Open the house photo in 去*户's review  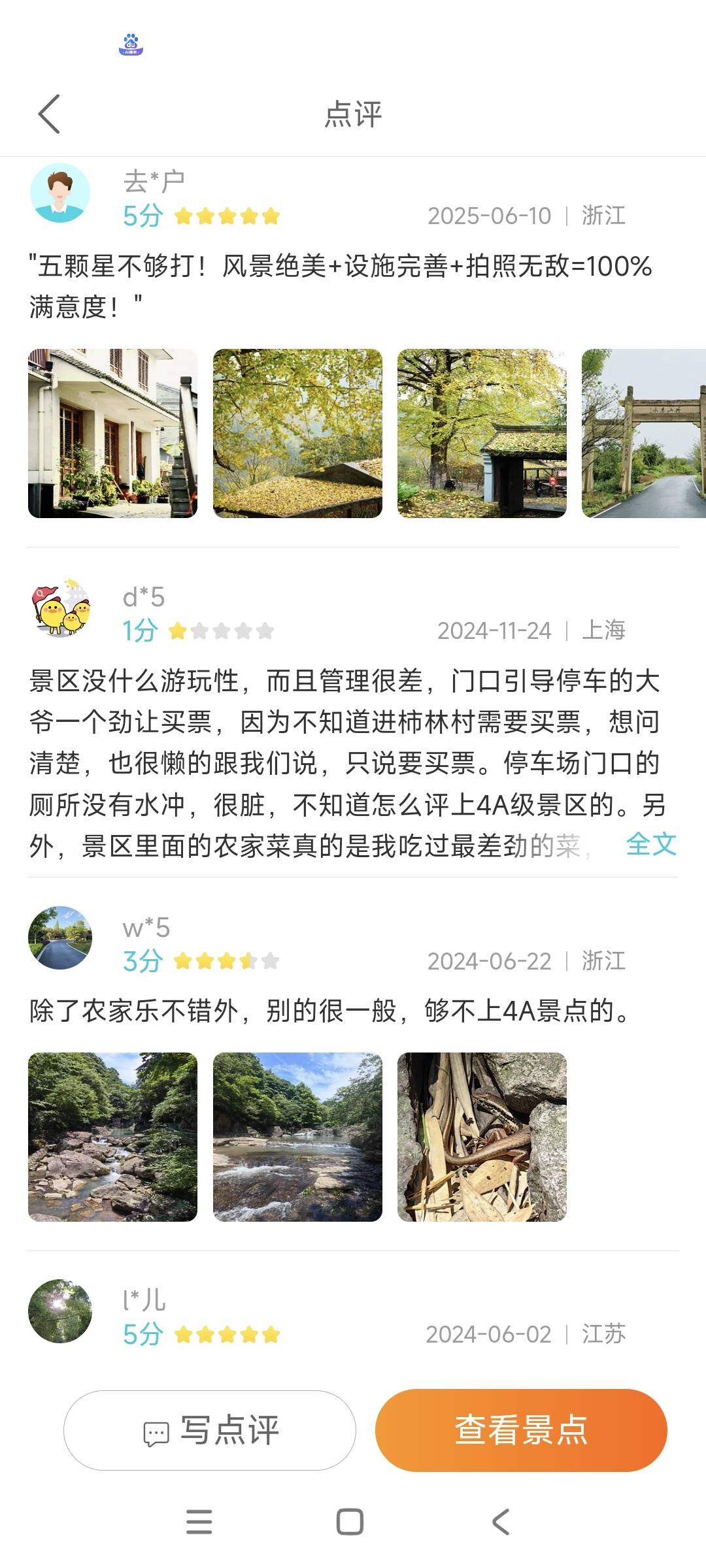coord(112,434)
